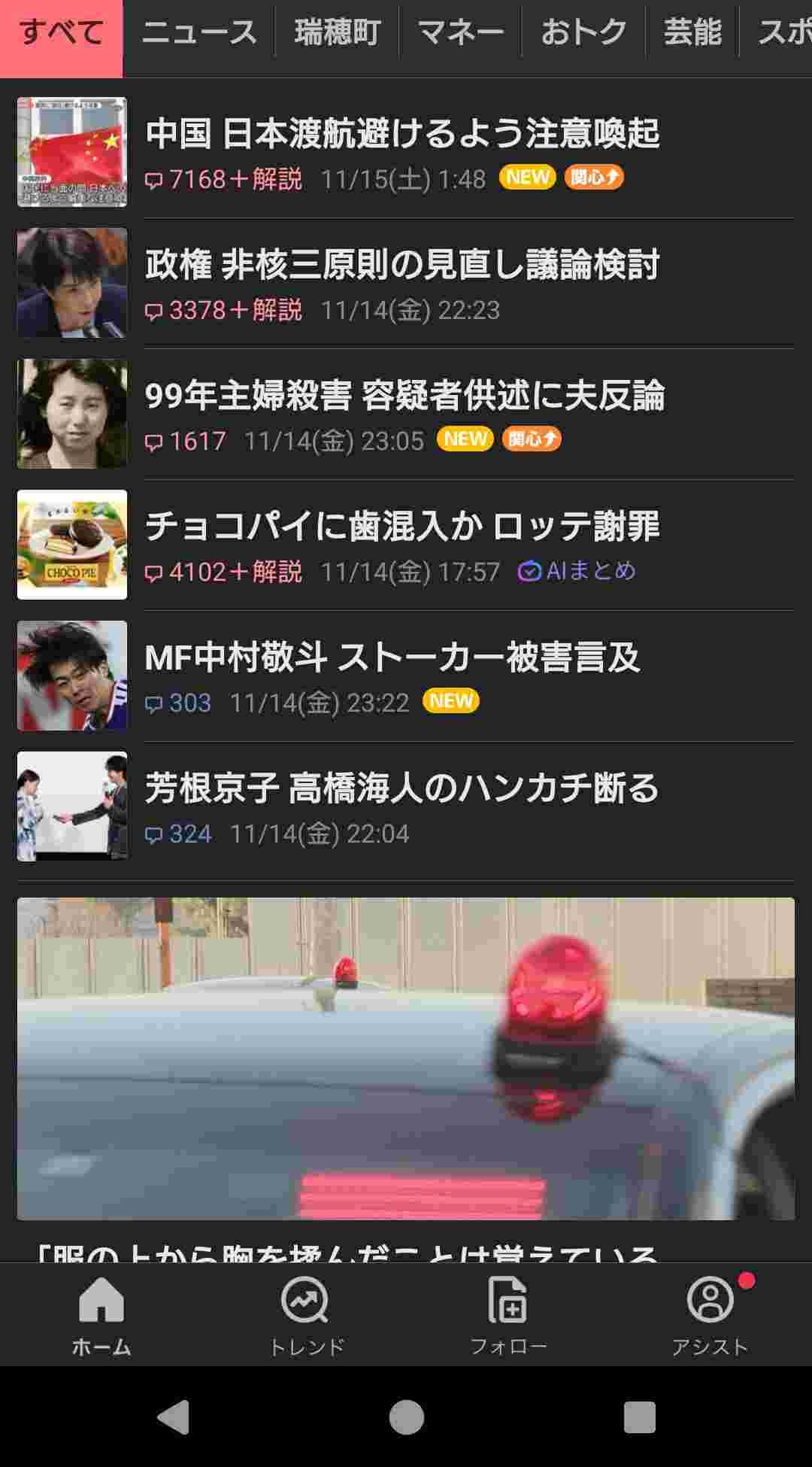Open article 中国 日本渡航避けるよう注意喚起
The width and height of the screenshot is (812, 1467).
coord(402,134)
